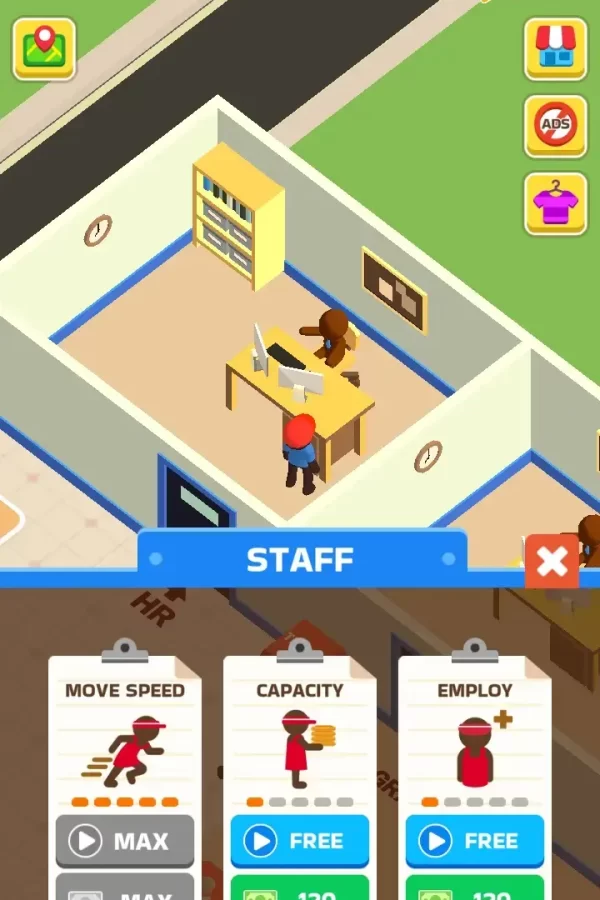Open the shop store icon
The height and width of the screenshot is (900, 600).
click(555, 48)
